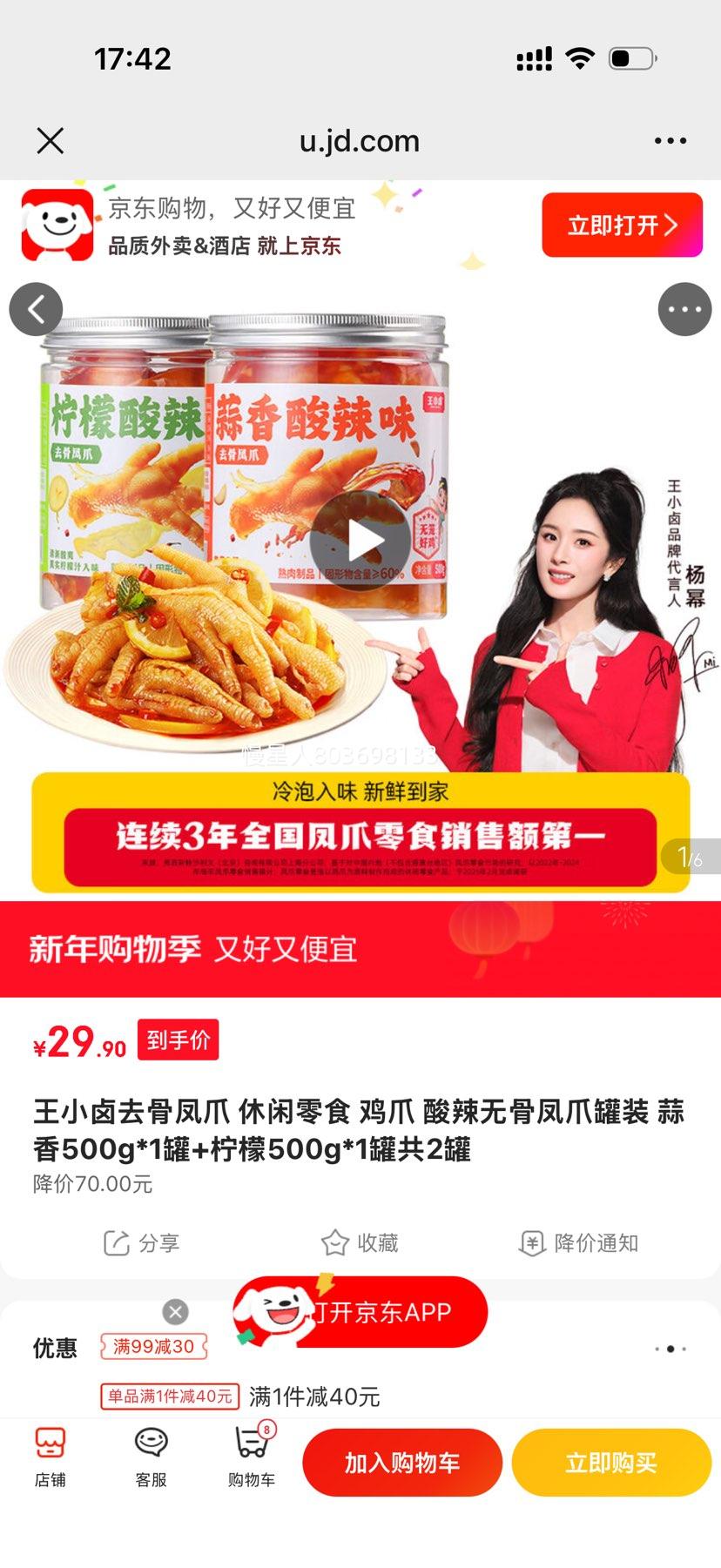Close the webpage using the X button
Image resolution: width=721 pixels, height=1568 pixels.
(x=51, y=140)
